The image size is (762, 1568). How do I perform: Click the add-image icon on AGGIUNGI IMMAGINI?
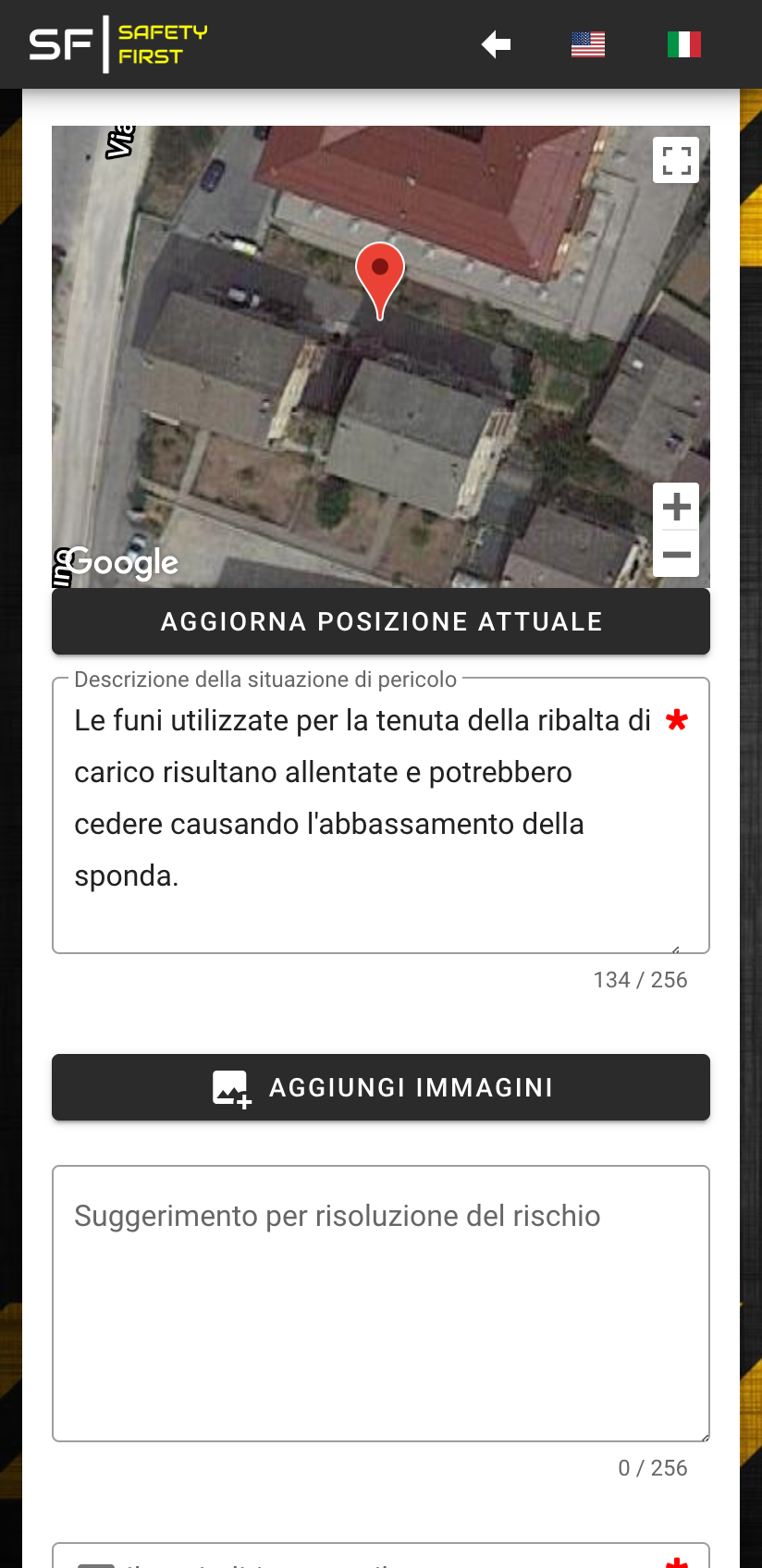230,1086
